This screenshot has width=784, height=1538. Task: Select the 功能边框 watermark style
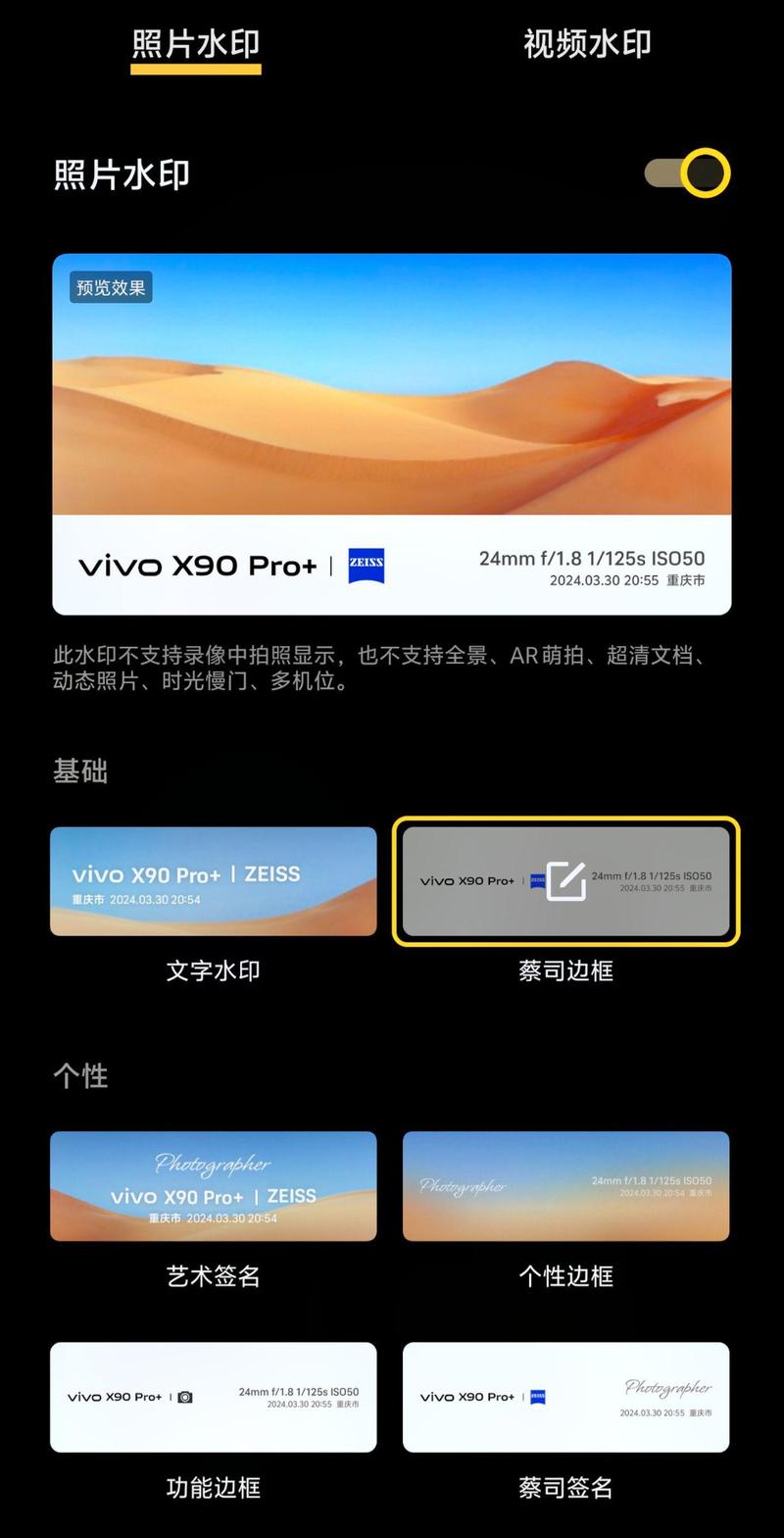click(x=214, y=1398)
